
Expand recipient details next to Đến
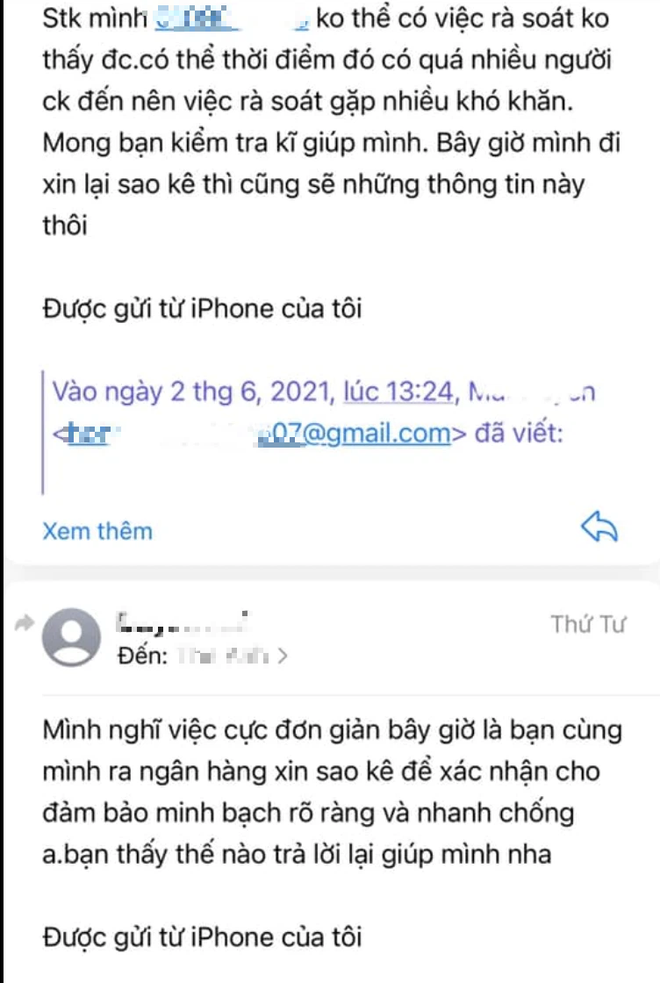tap(282, 657)
